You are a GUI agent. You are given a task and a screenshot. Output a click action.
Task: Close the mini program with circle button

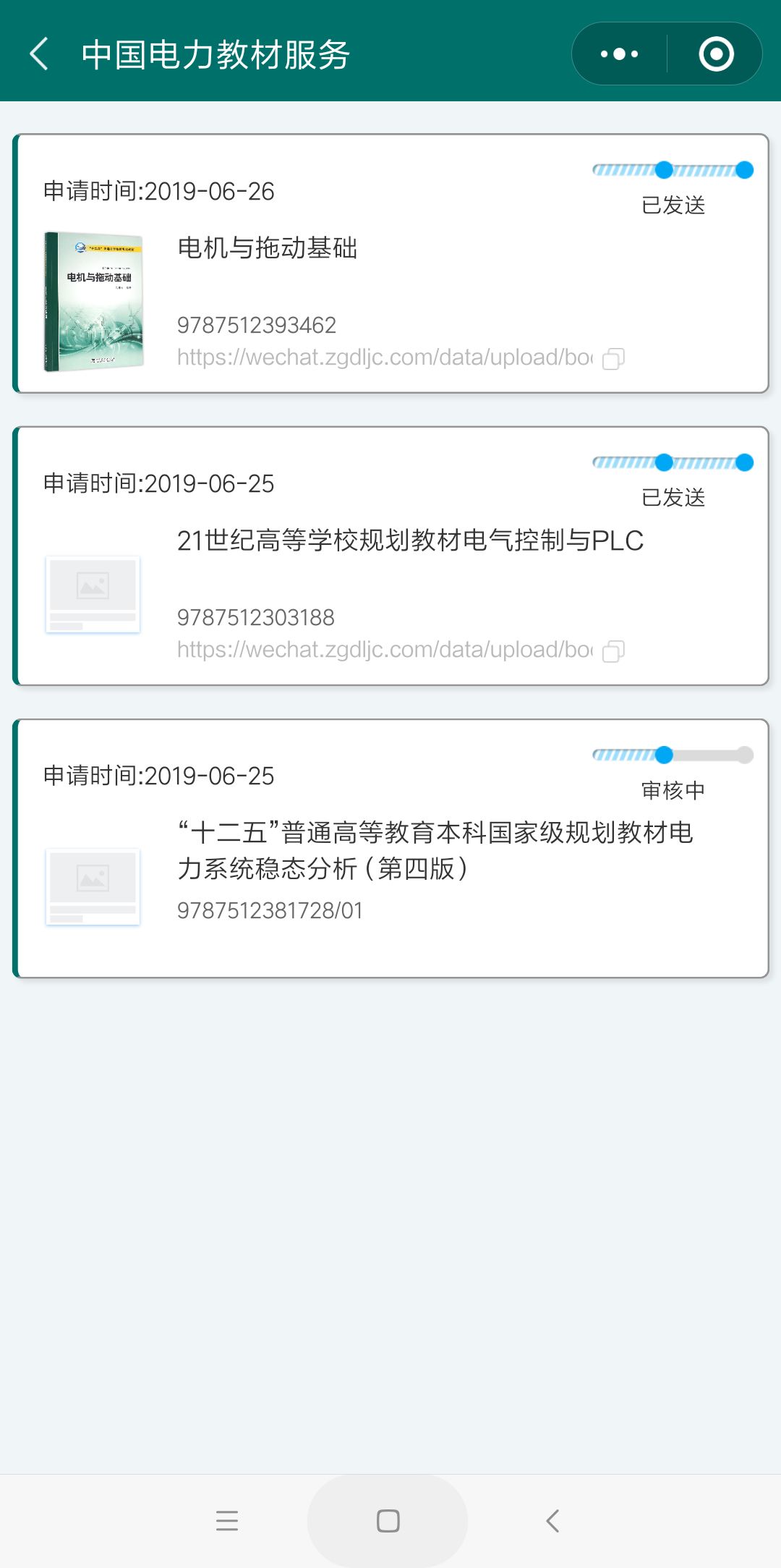[716, 54]
